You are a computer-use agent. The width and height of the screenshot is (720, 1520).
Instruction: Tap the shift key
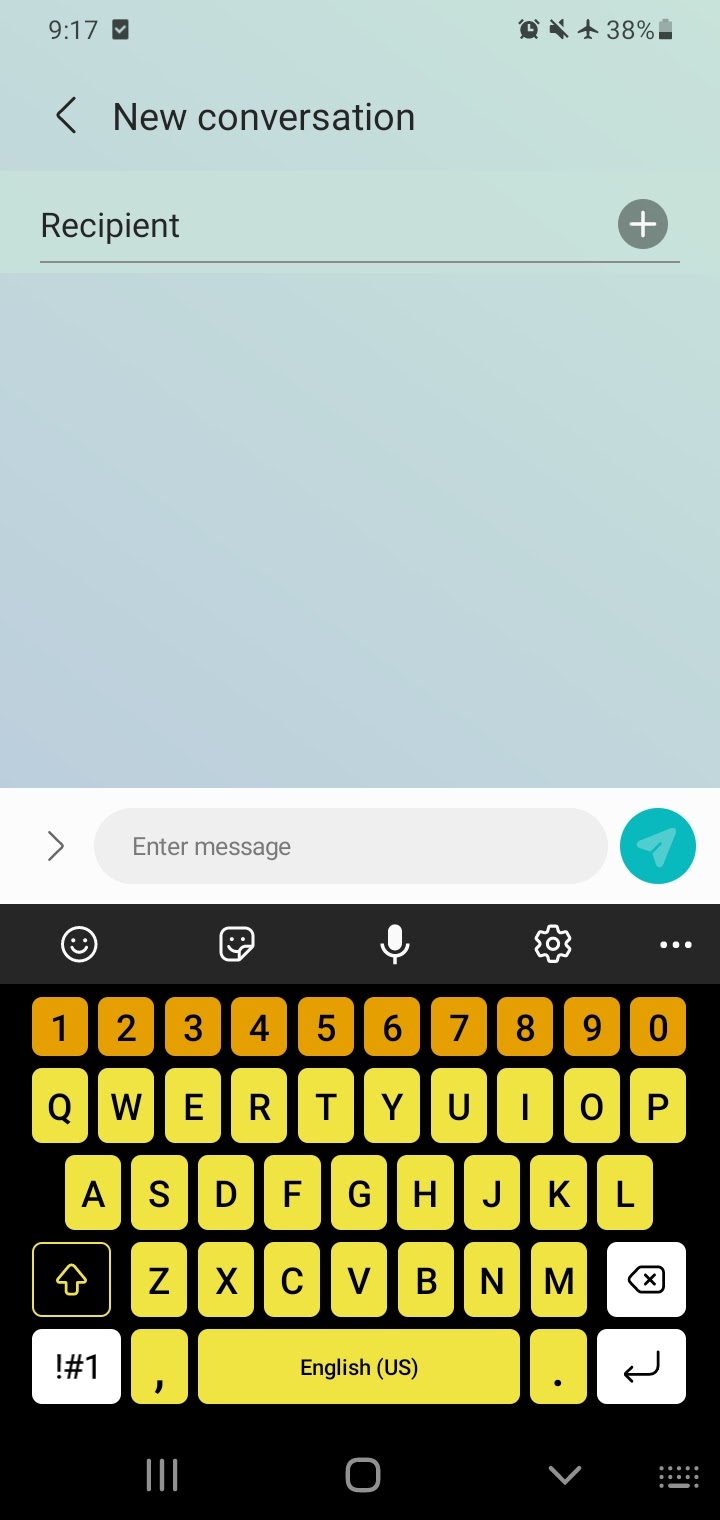[x=71, y=1279]
